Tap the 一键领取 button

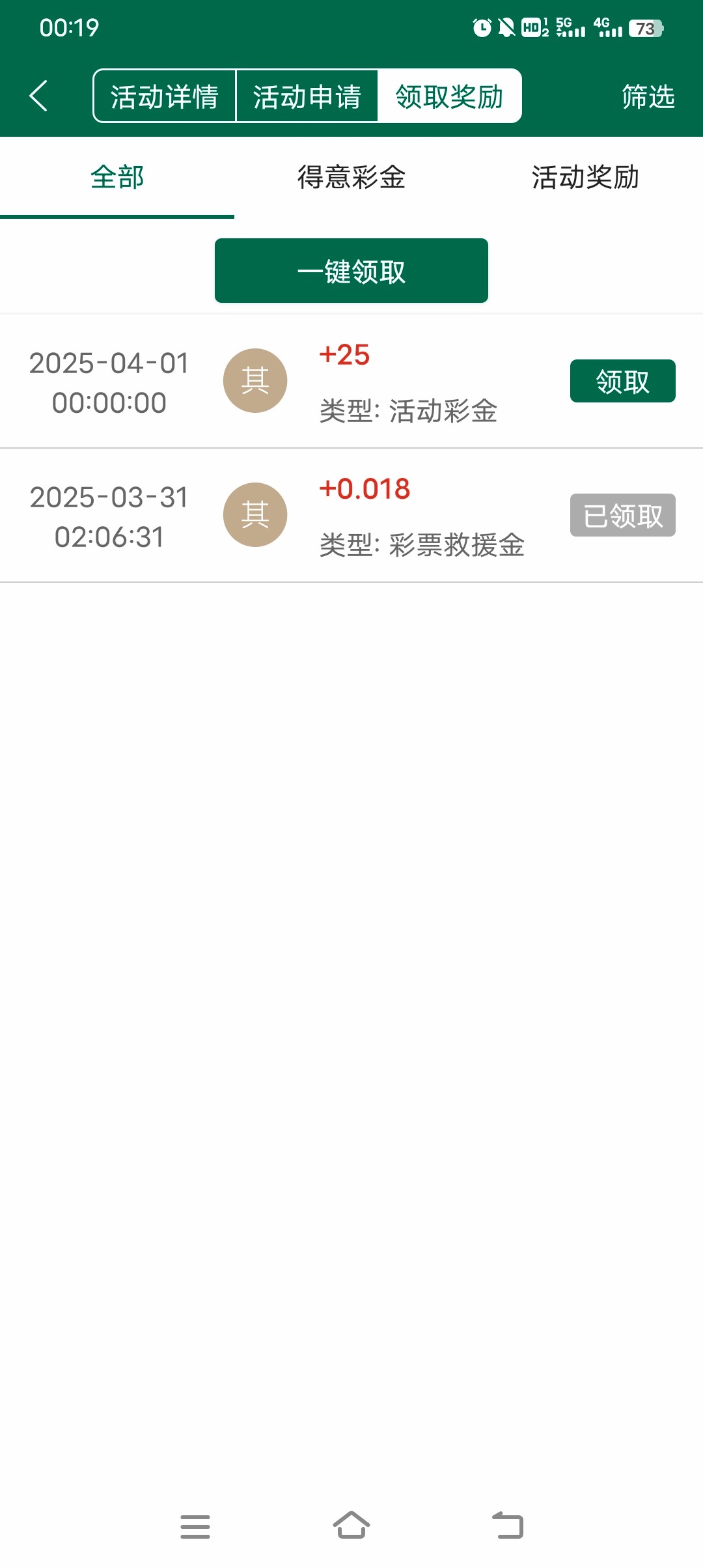coord(351,271)
